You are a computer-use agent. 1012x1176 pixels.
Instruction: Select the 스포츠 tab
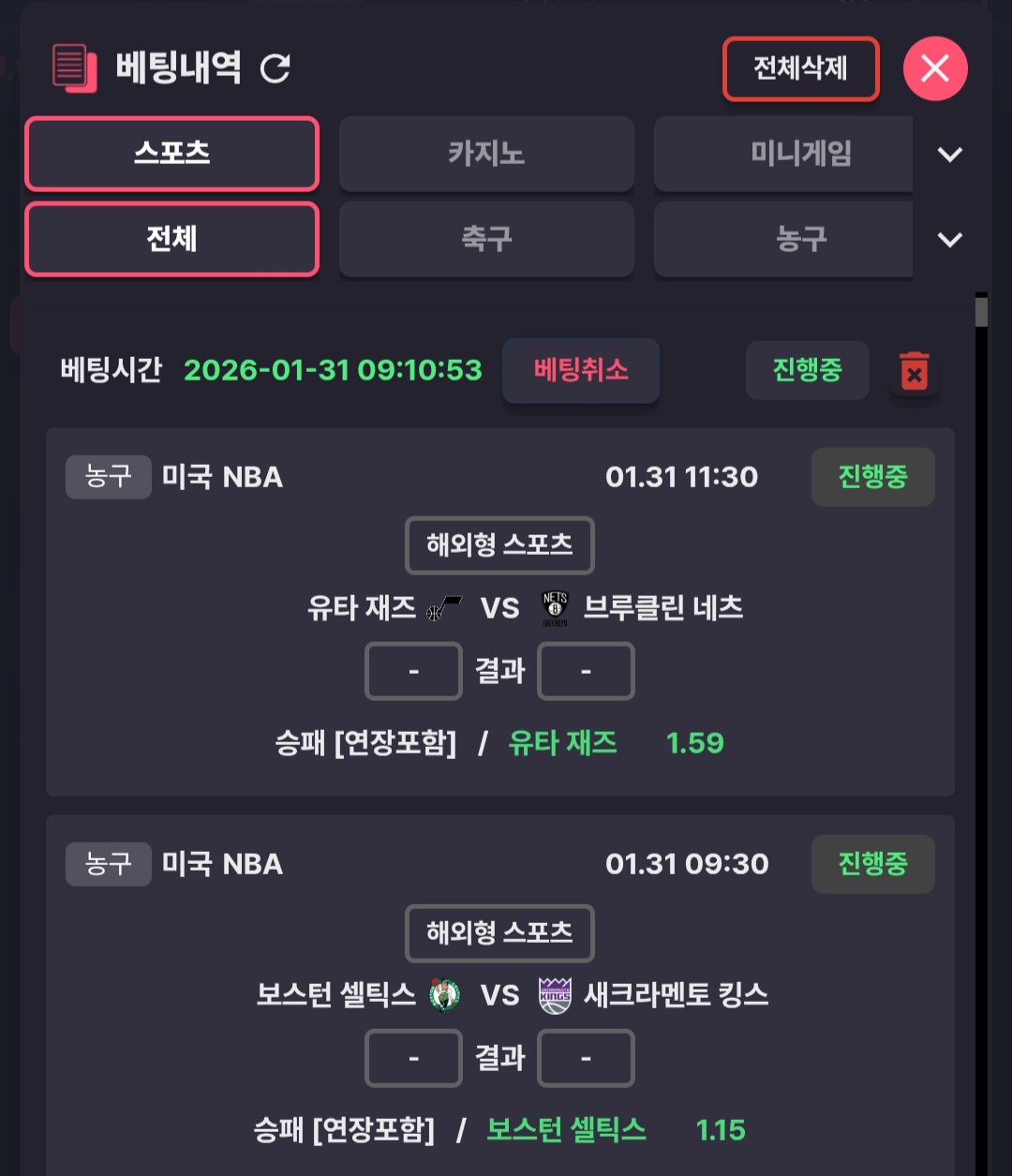(171, 154)
